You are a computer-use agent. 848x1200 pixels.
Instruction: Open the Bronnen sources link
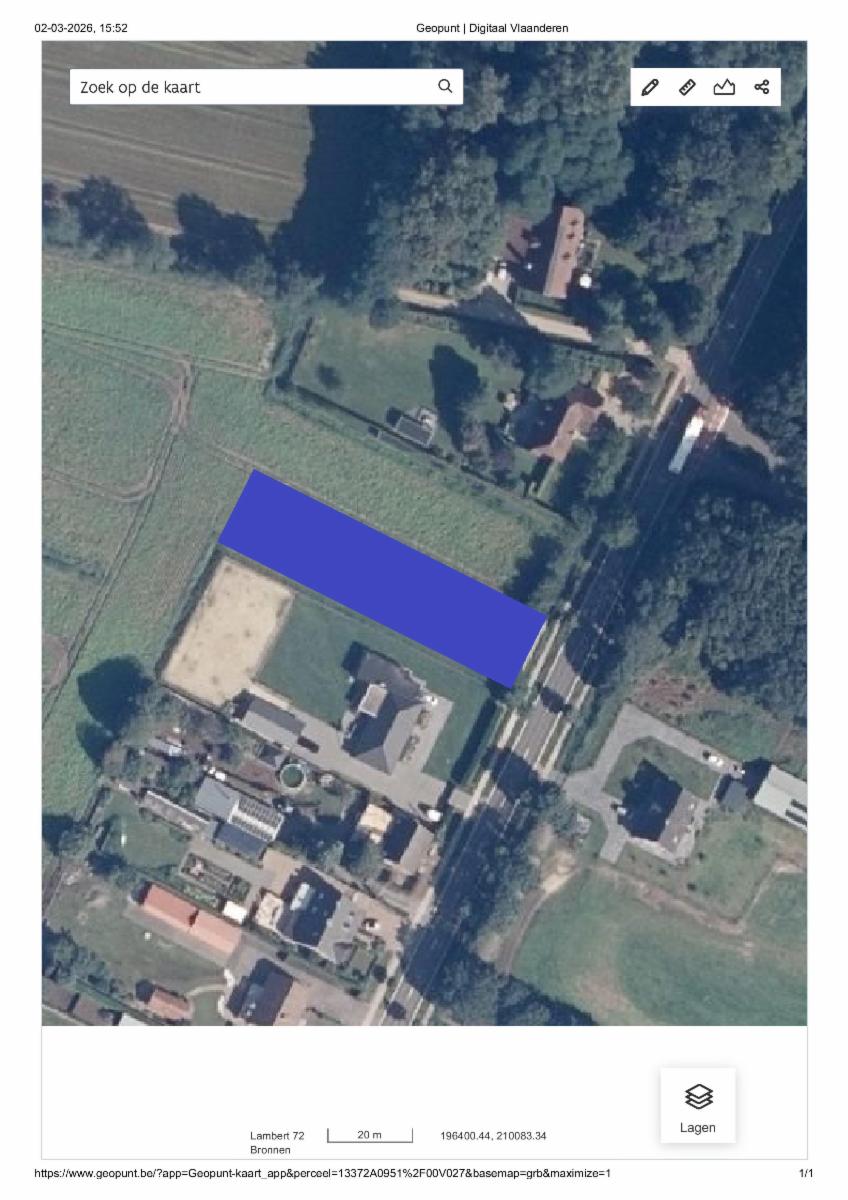click(x=271, y=1149)
